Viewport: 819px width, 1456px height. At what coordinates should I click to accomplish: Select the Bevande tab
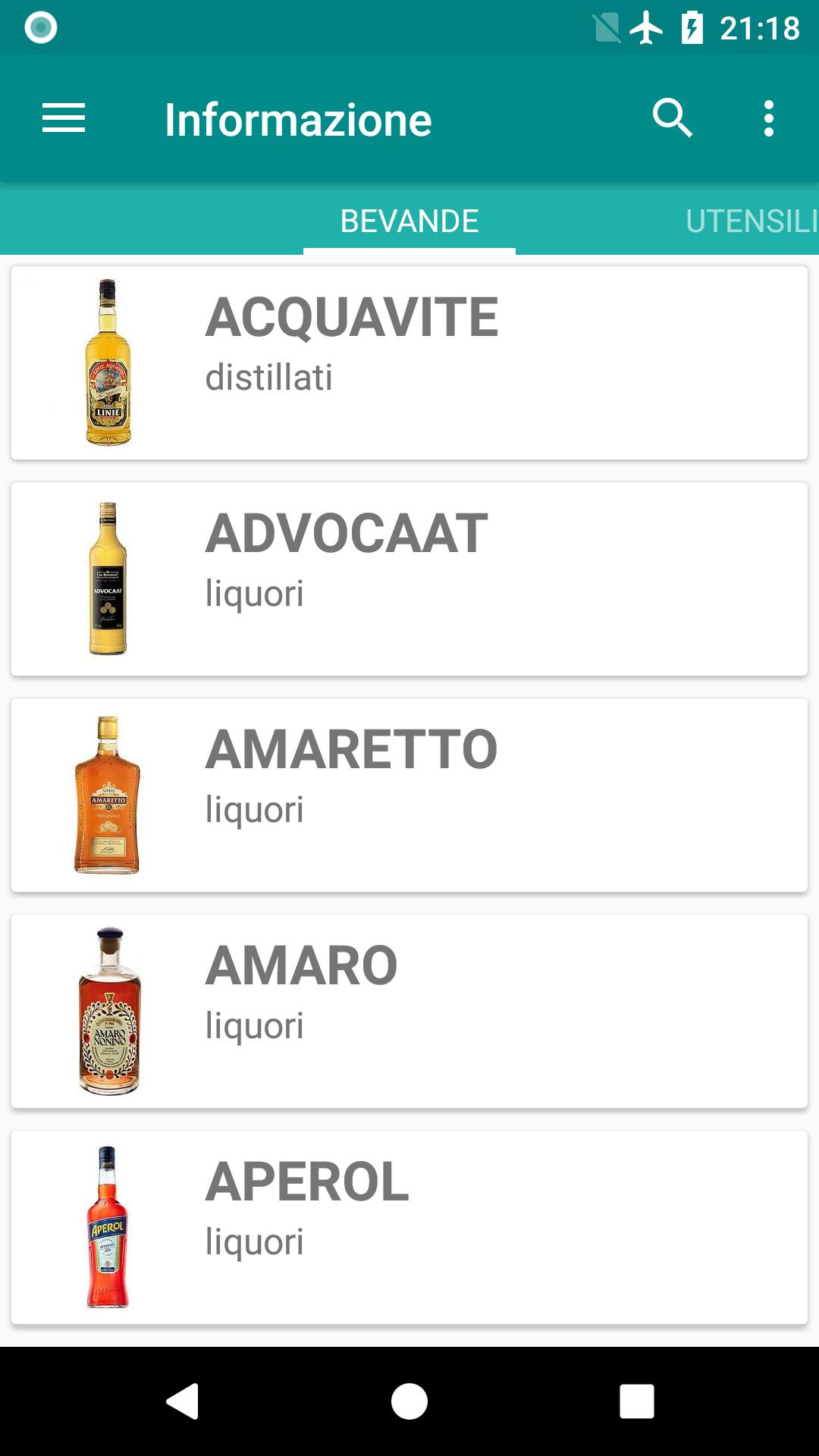click(x=409, y=221)
